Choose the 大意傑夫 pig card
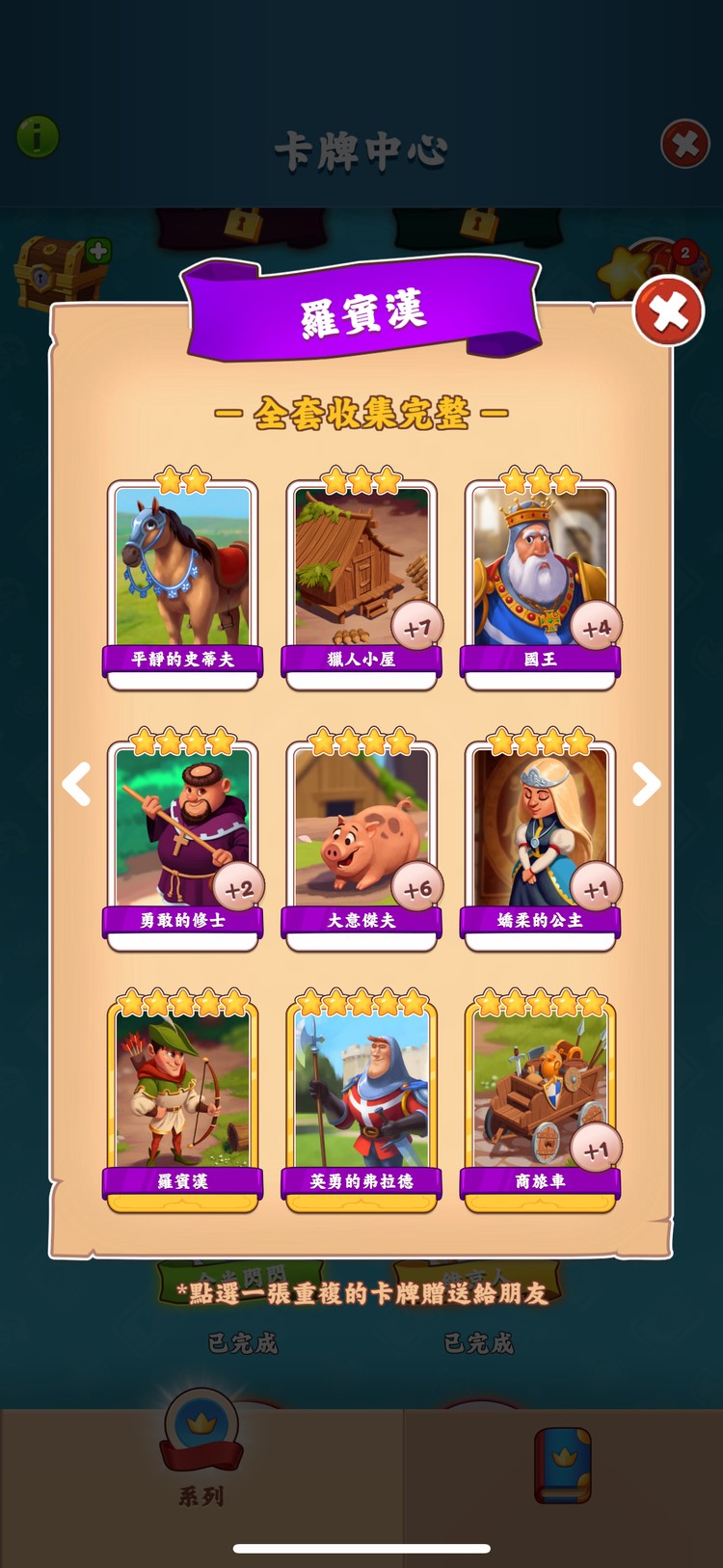723x1568 pixels. (x=361, y=839)
